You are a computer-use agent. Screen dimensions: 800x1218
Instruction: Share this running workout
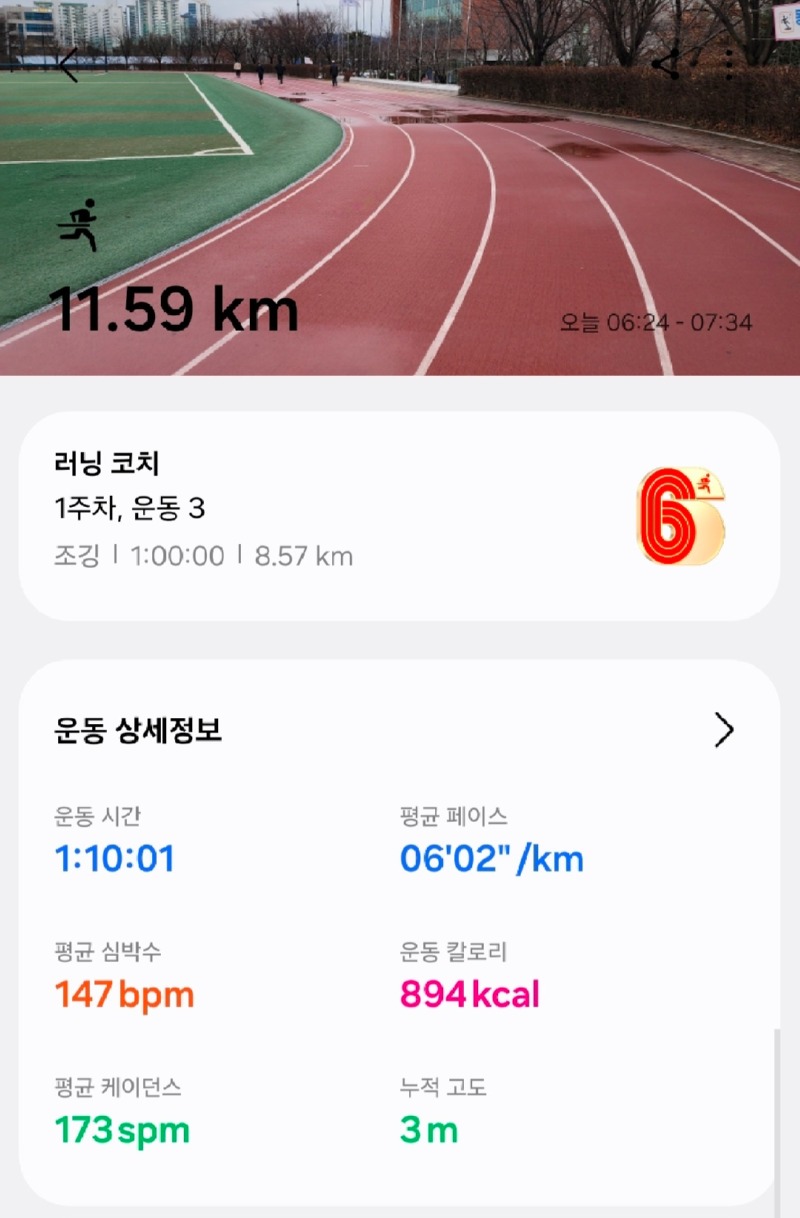666,65
